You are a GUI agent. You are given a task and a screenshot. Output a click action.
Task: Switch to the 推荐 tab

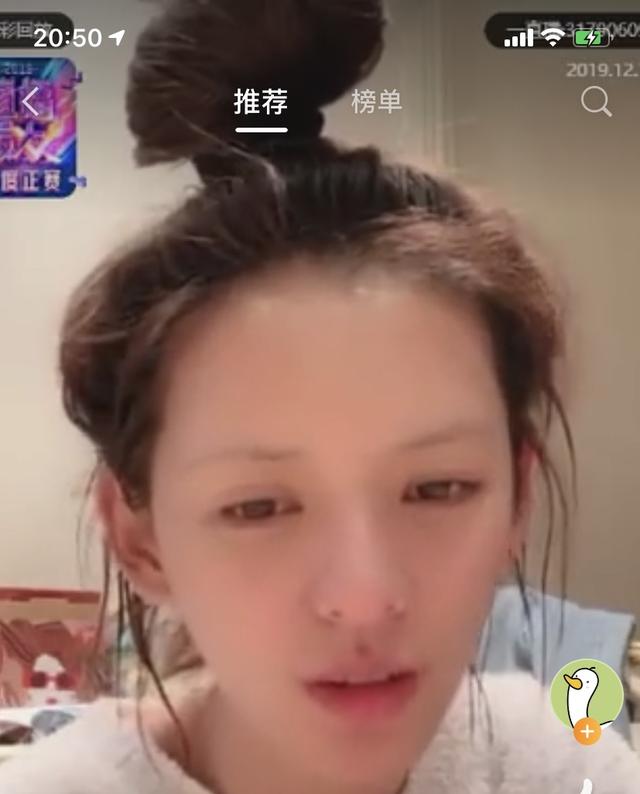(260, 101)
